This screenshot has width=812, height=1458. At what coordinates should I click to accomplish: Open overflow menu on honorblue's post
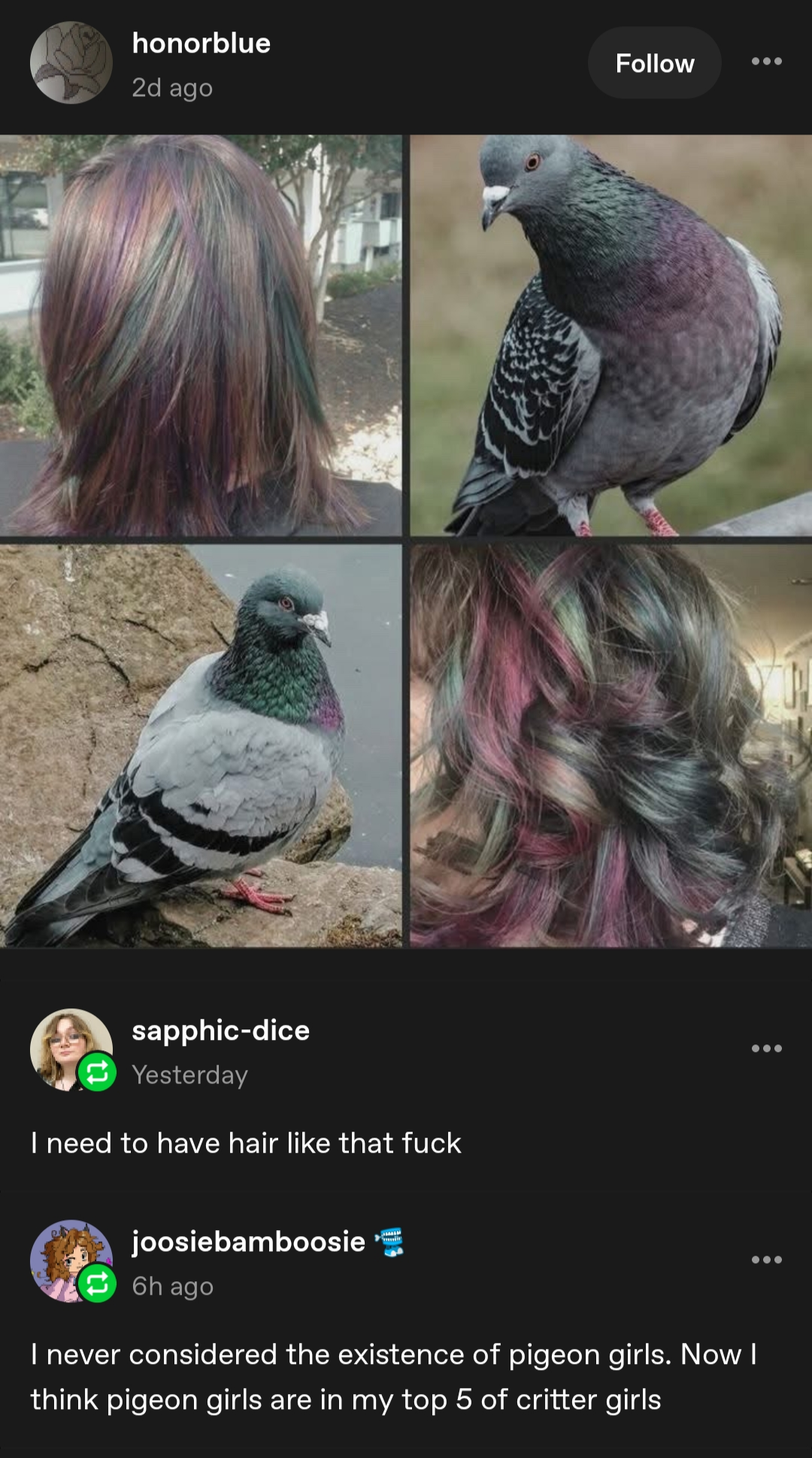pyautogui.click(x=766, y=62)
